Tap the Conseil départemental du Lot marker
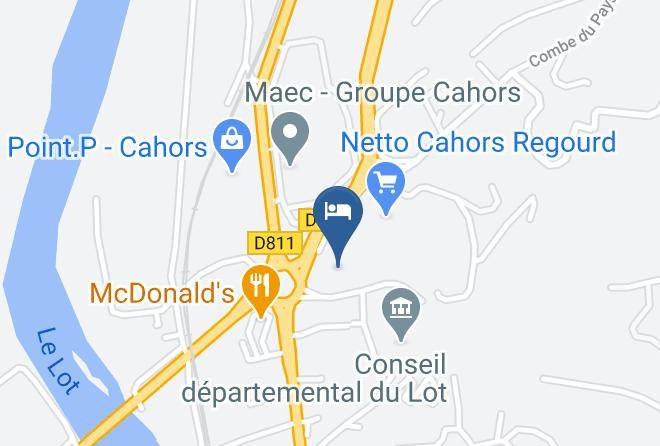The height and width of the screenshot is (446, 660). pyautogui.click(x=401, y=315)
